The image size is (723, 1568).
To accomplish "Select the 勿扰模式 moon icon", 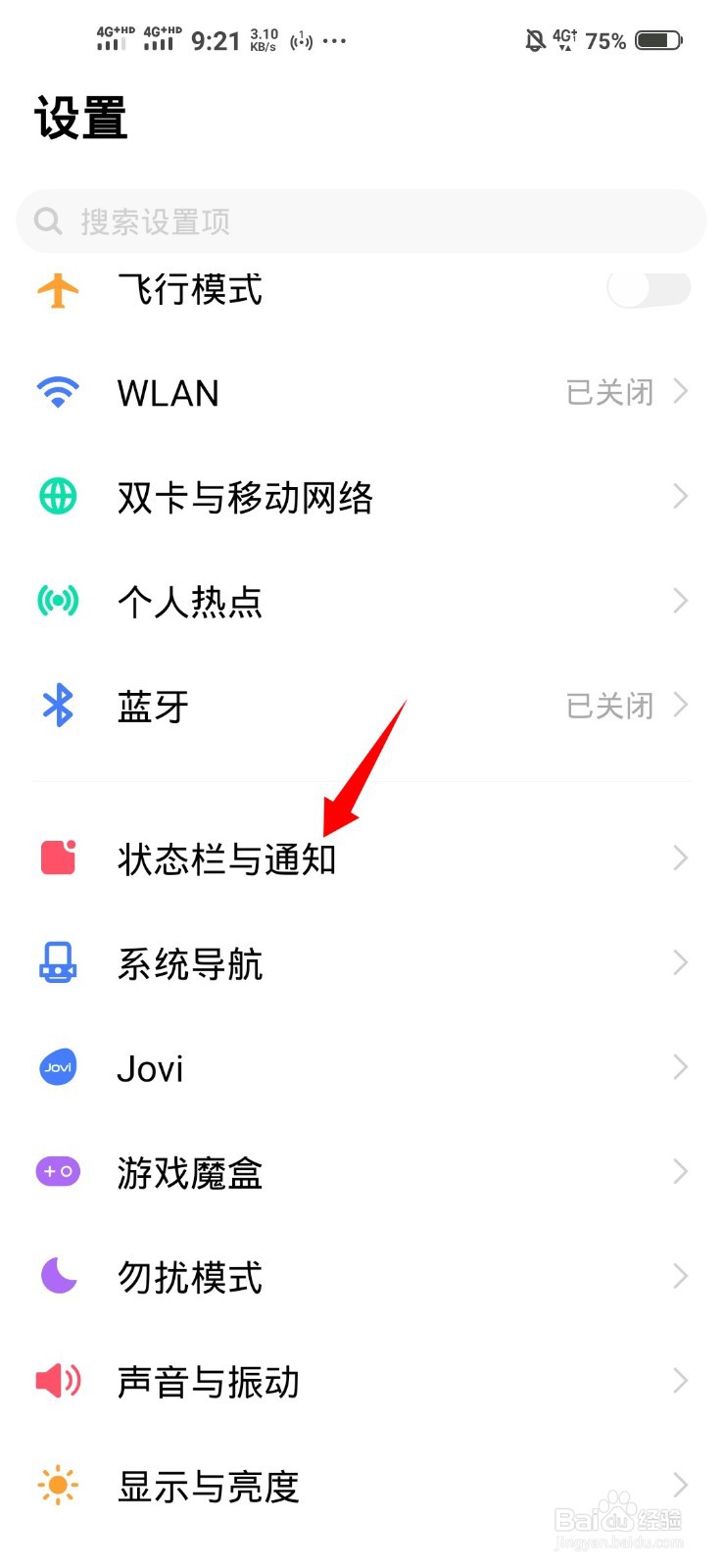I will 57,1276.
